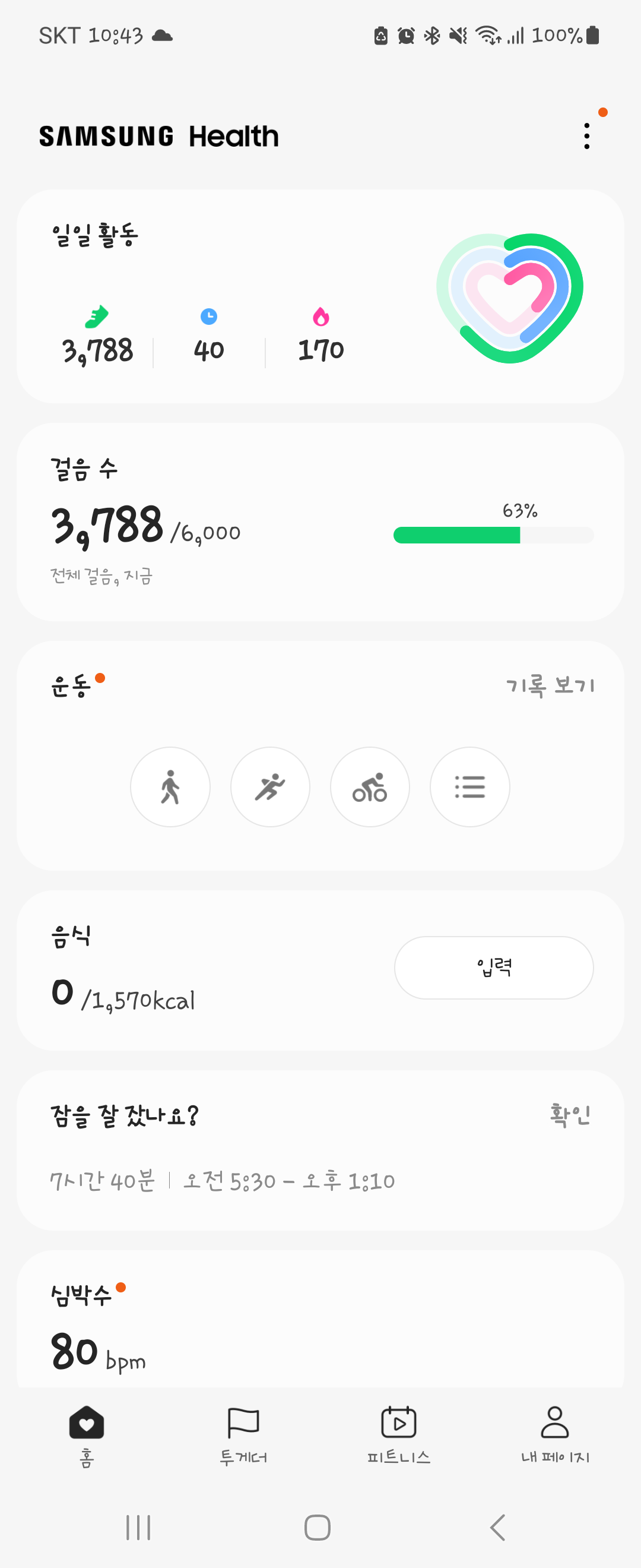The image size is (641, 1568).
Task: Start a walking workout
Action: (170, 786)
